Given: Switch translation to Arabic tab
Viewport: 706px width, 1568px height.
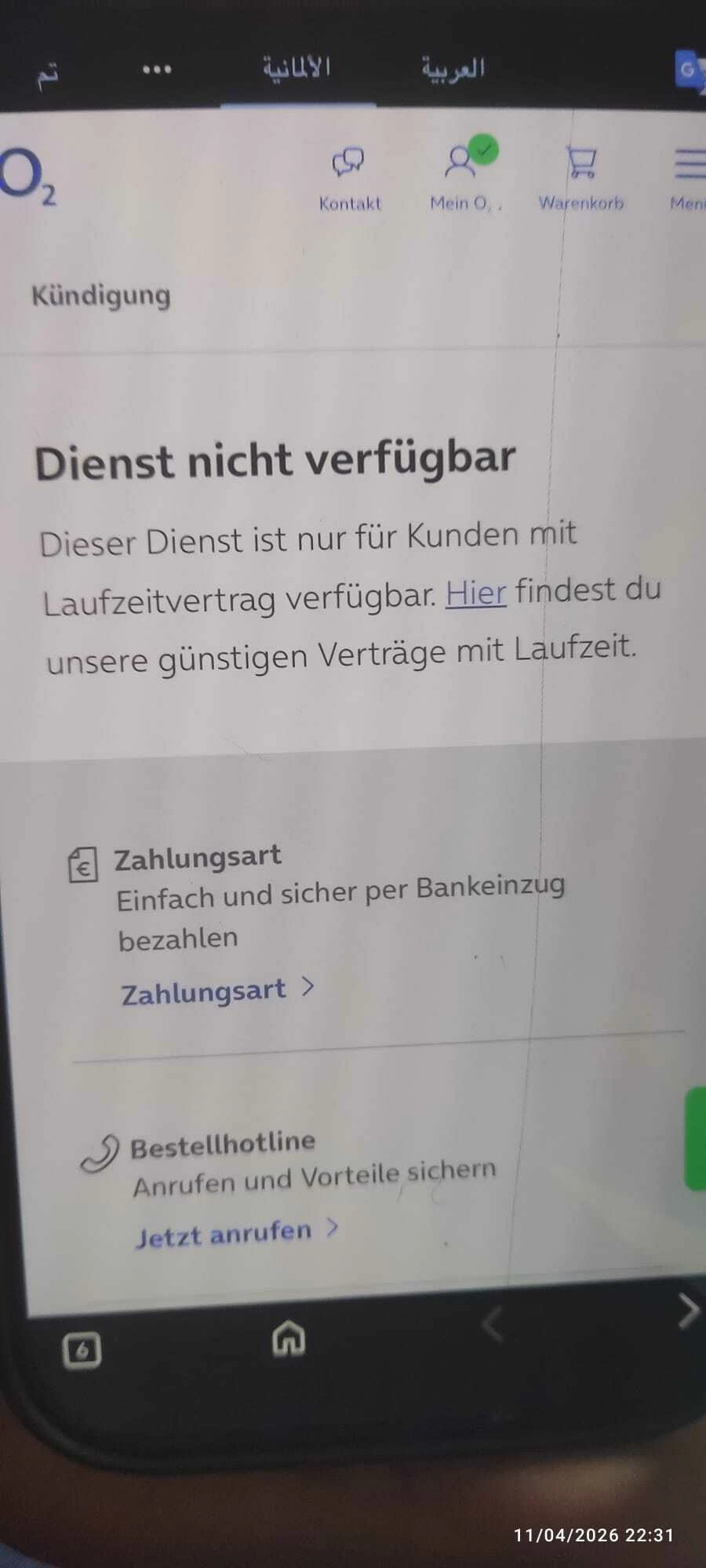Looking at the screenshot, I should (x=453, y=69).
